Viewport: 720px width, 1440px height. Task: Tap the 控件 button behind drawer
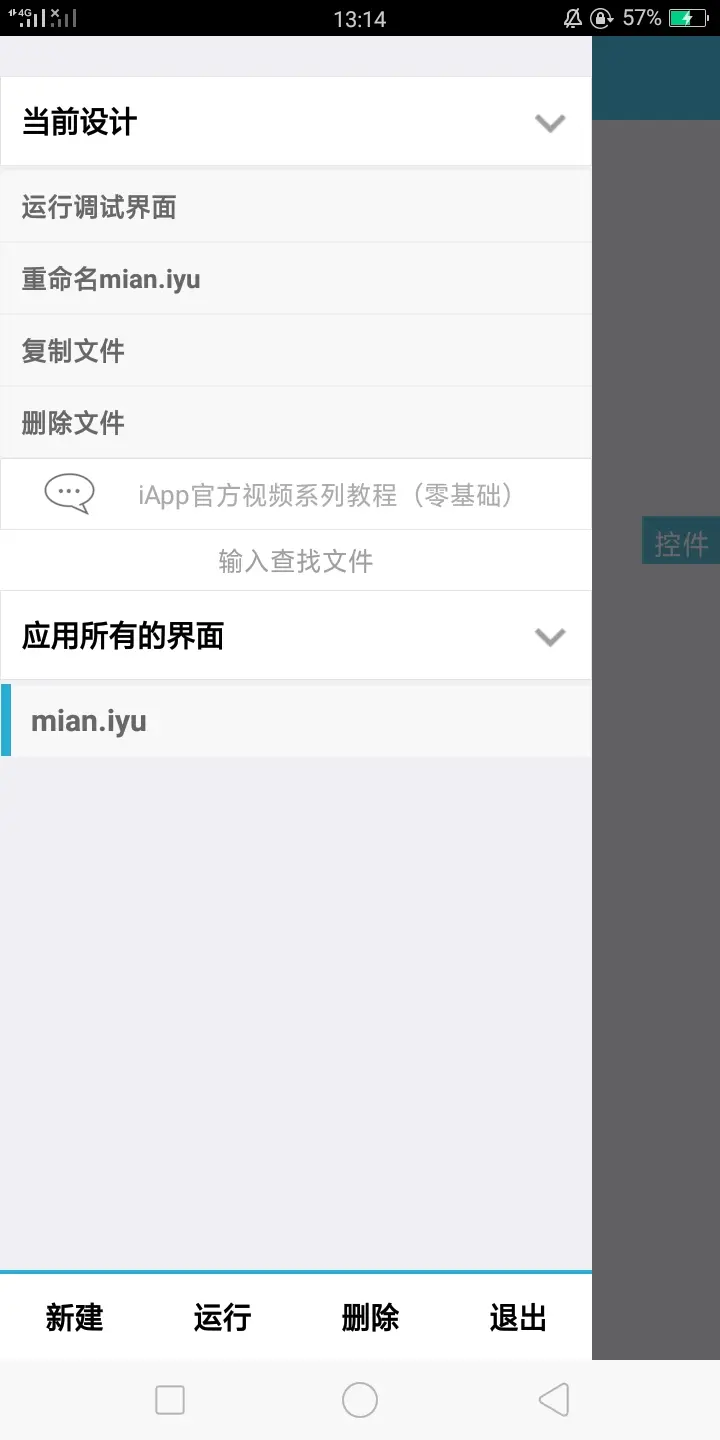(x=680, y=544)
